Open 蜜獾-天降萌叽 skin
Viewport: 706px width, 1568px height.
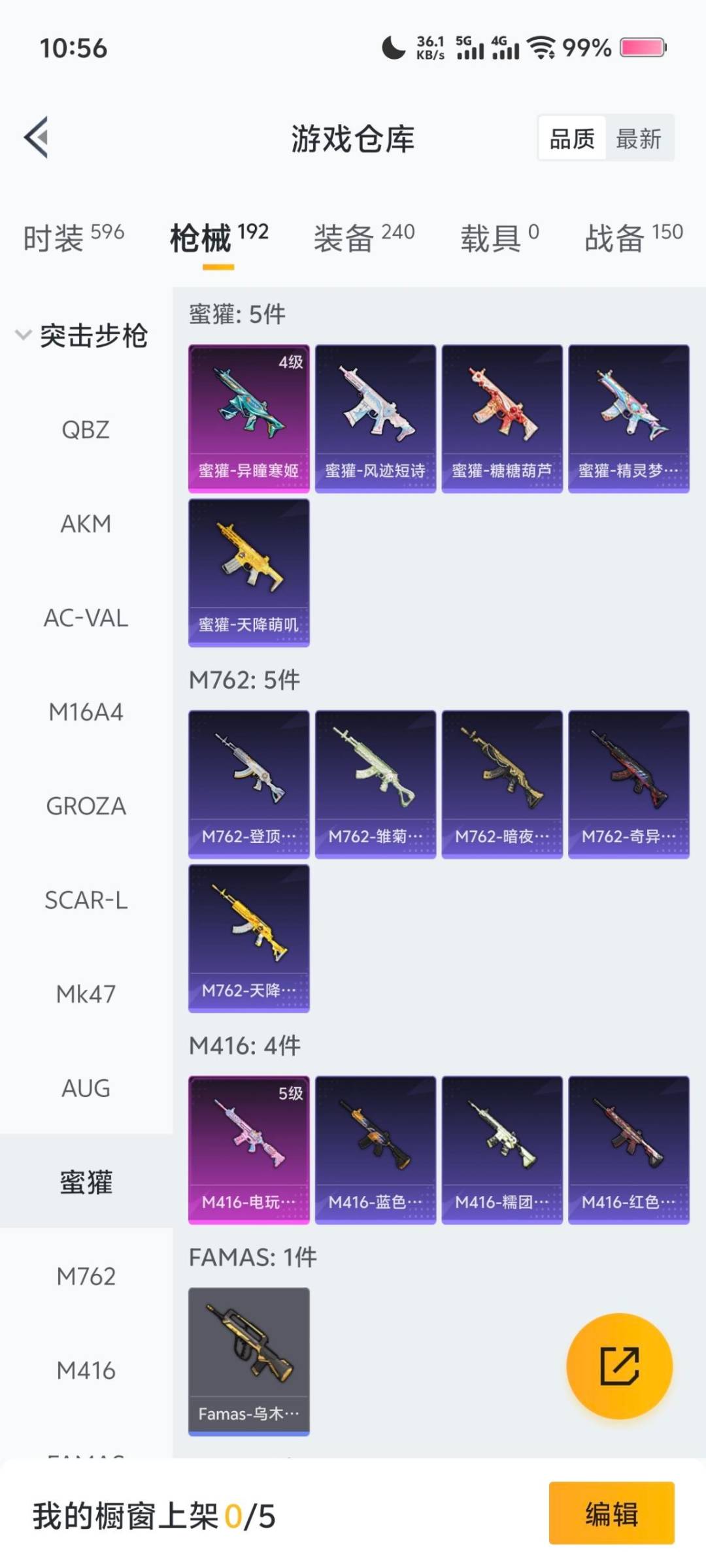coord(248,572)
